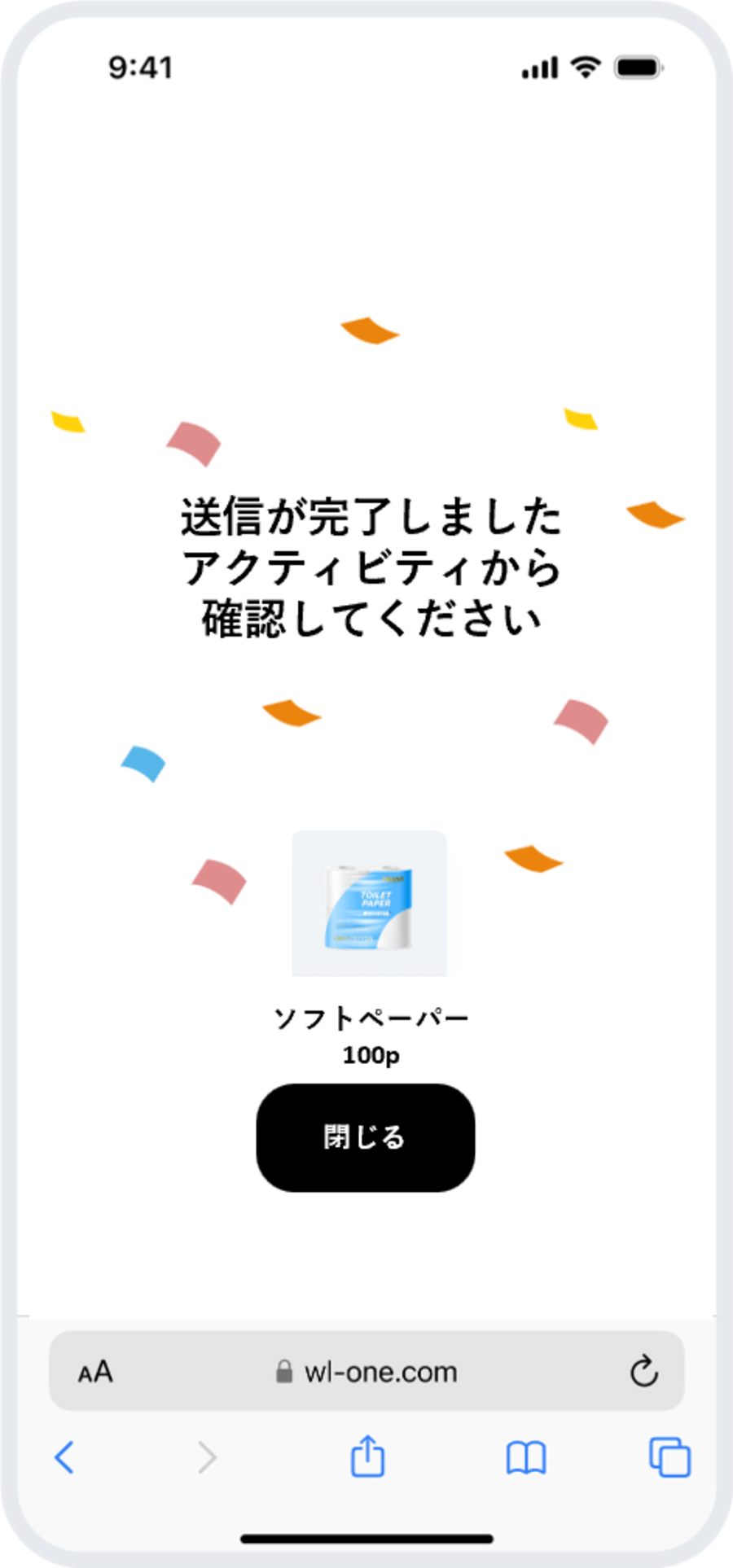The image size is (733, 1568).
Task: Open the text size menu with AA icon
Action: [x=95, y=1370]
